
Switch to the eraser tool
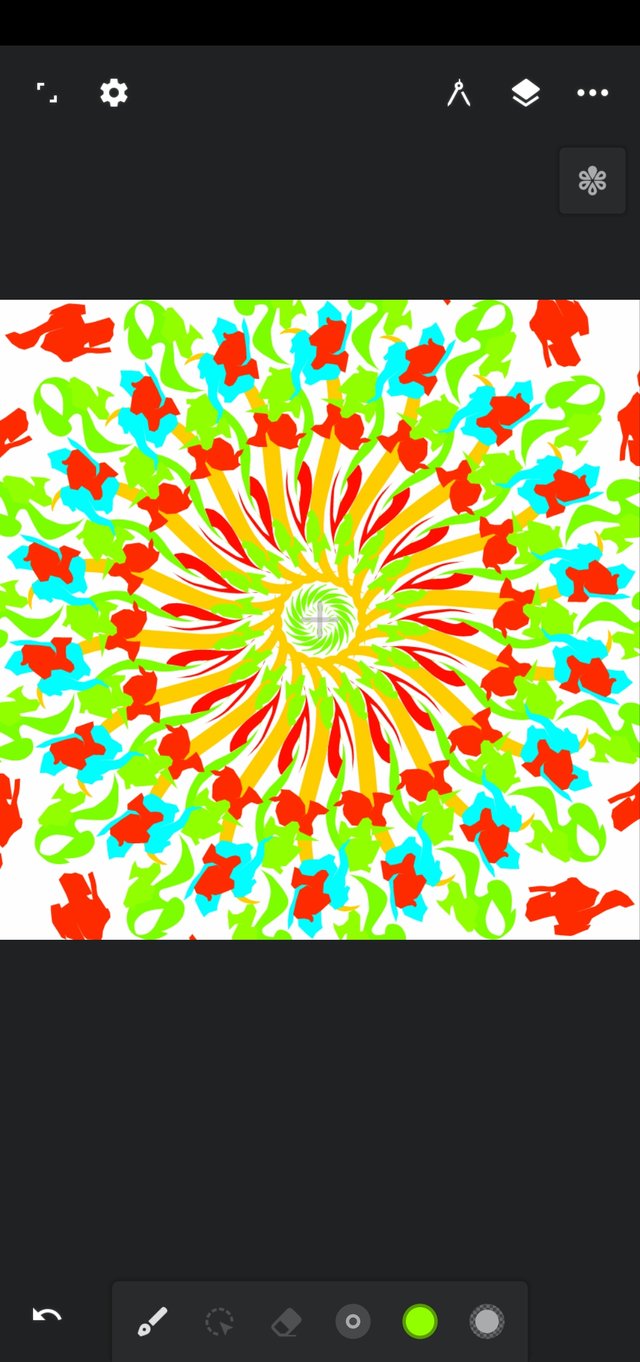pos(286,1322)
